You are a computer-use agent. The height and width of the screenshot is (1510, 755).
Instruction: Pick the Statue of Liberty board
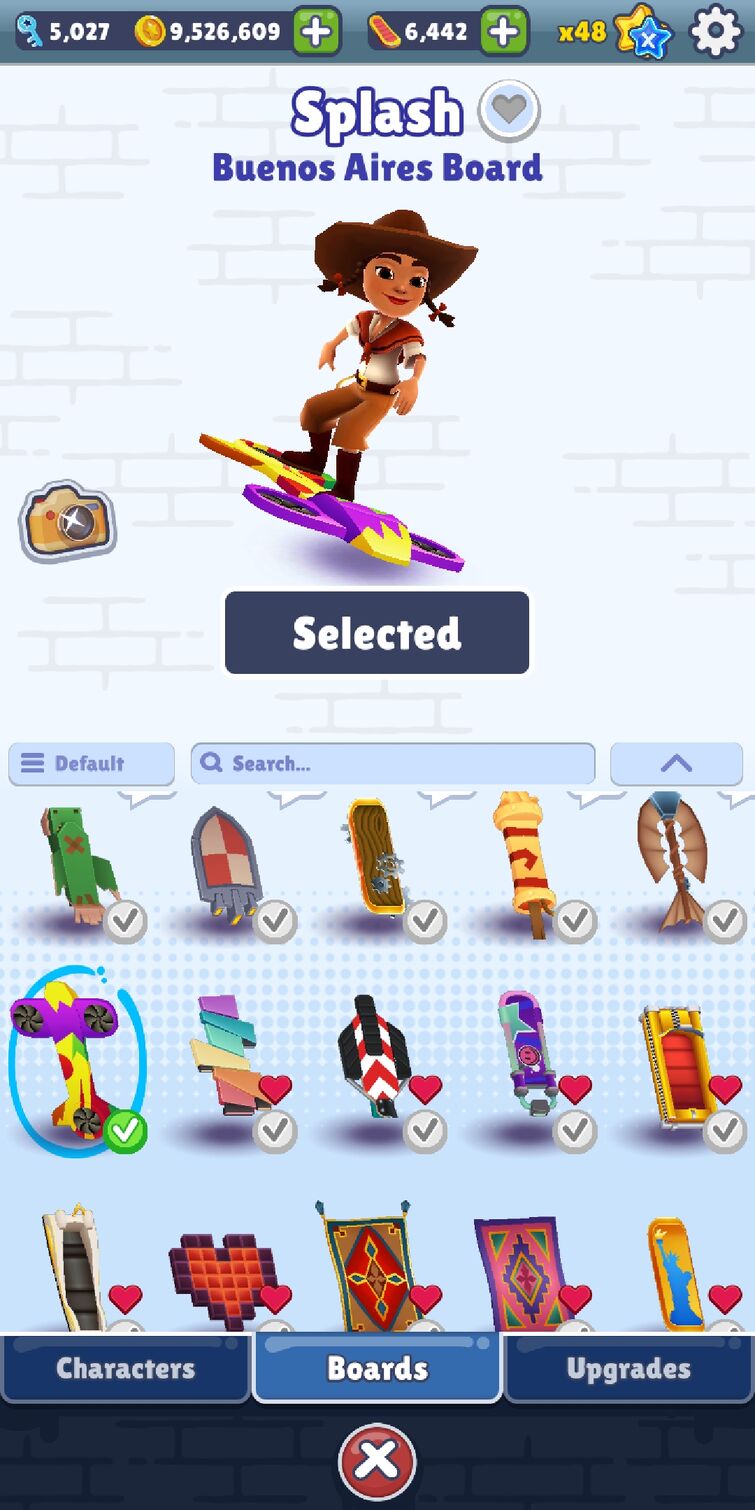click(674, 1272)
